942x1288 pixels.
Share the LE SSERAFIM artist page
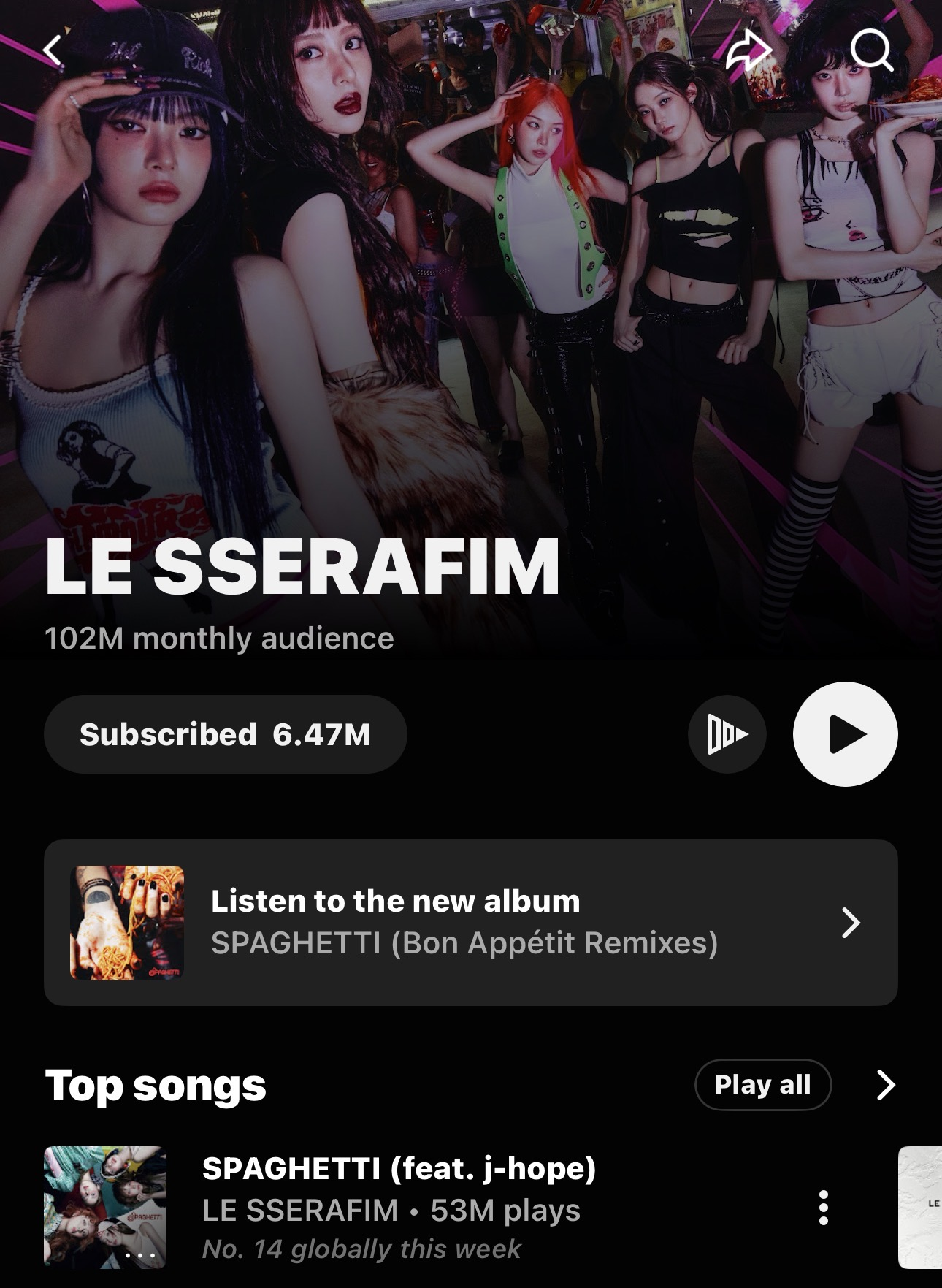(748, 50)
